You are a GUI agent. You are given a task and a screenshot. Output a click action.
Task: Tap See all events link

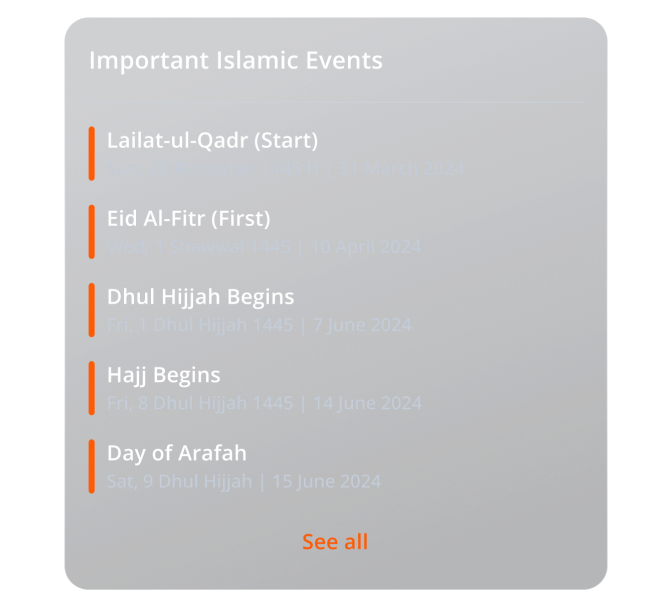(335, 542)
